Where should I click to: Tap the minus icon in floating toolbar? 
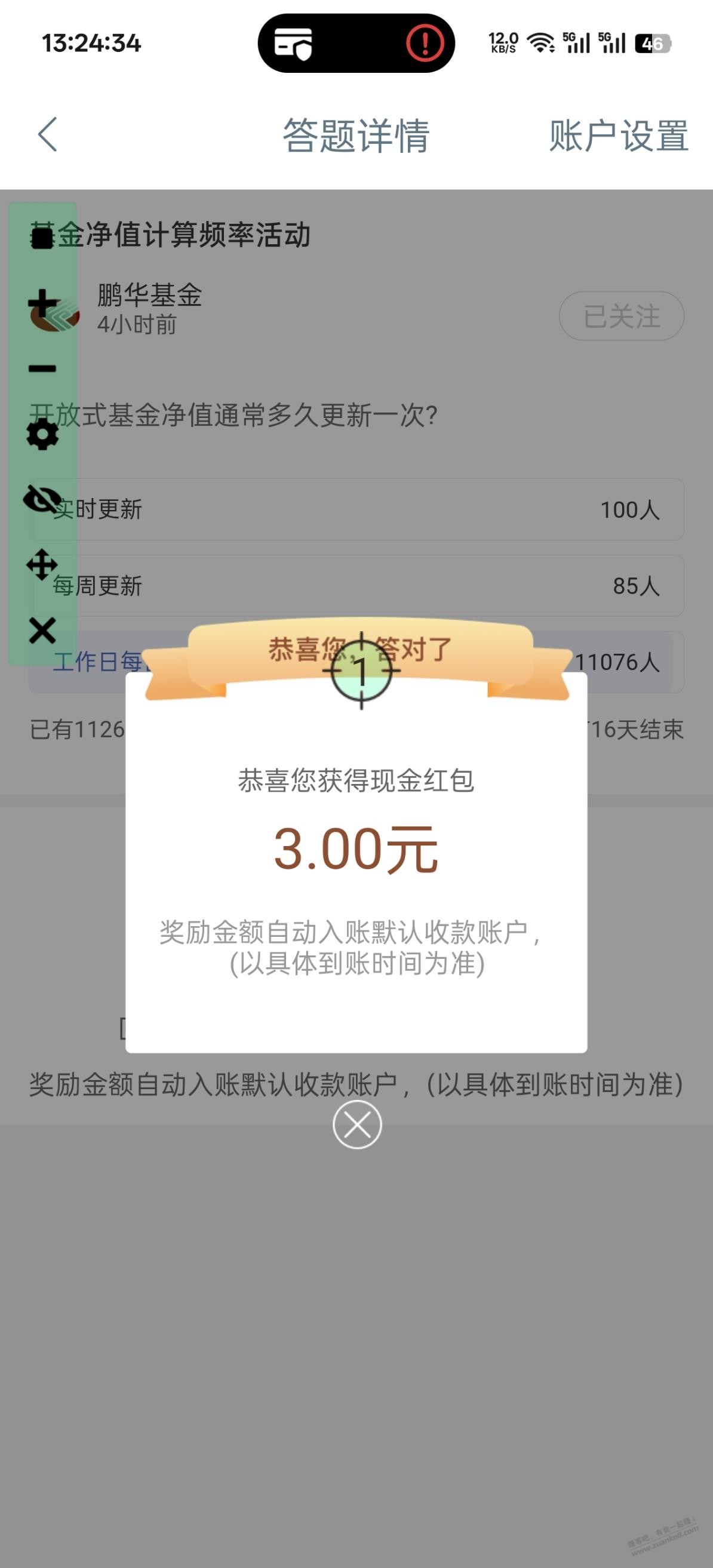[42, 368]
